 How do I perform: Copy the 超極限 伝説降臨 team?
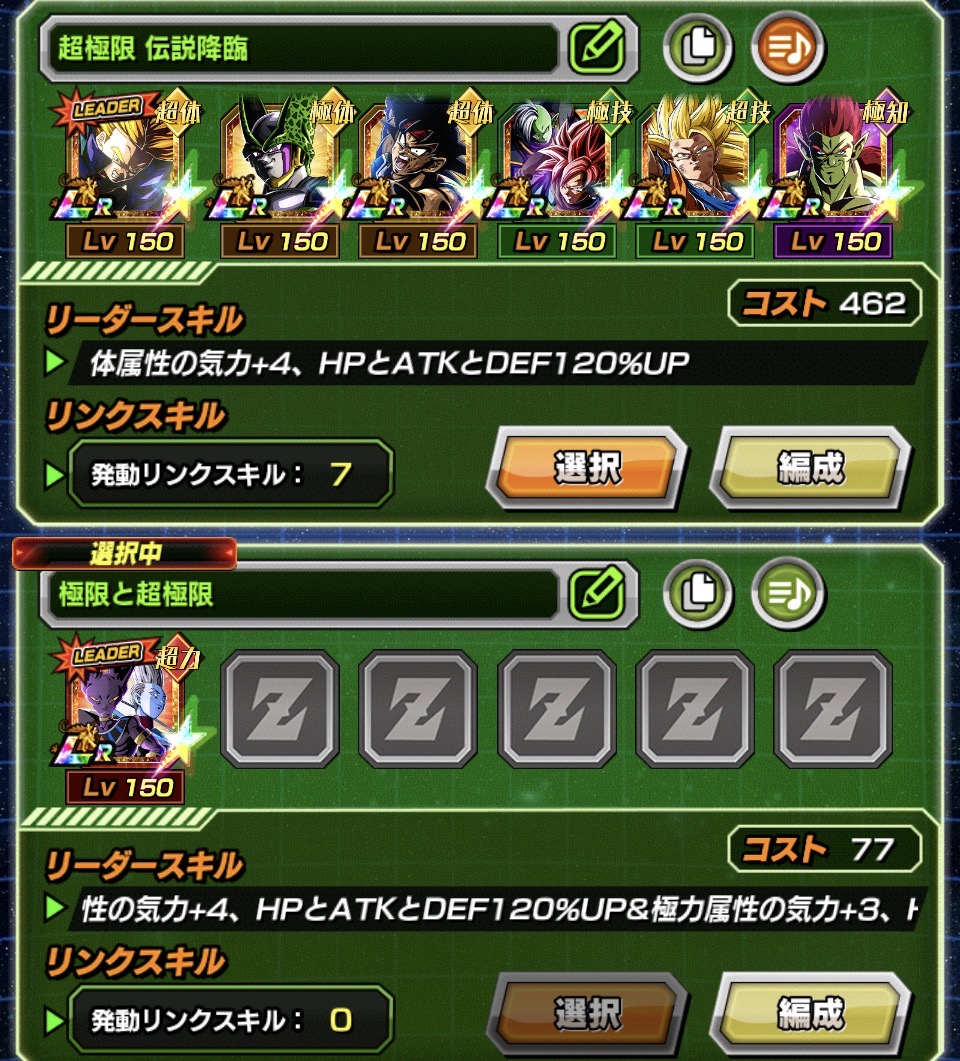tap(696, 48)
